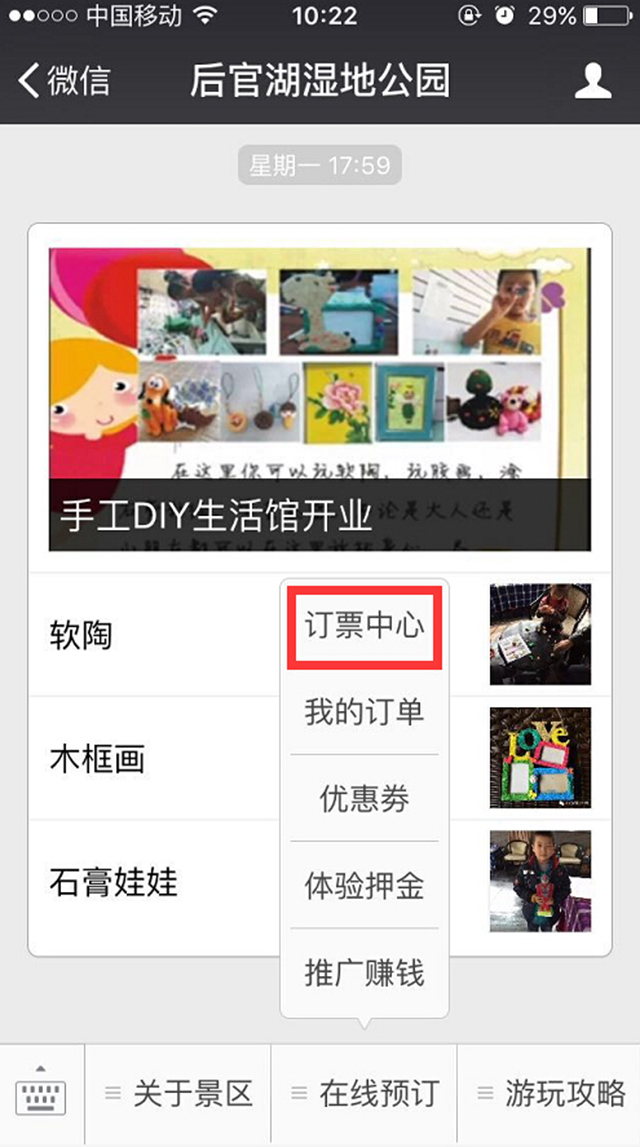Switch to keyboard input mode
The height and width of the screenshot is (1147, 640).
tap(42, 1095)
